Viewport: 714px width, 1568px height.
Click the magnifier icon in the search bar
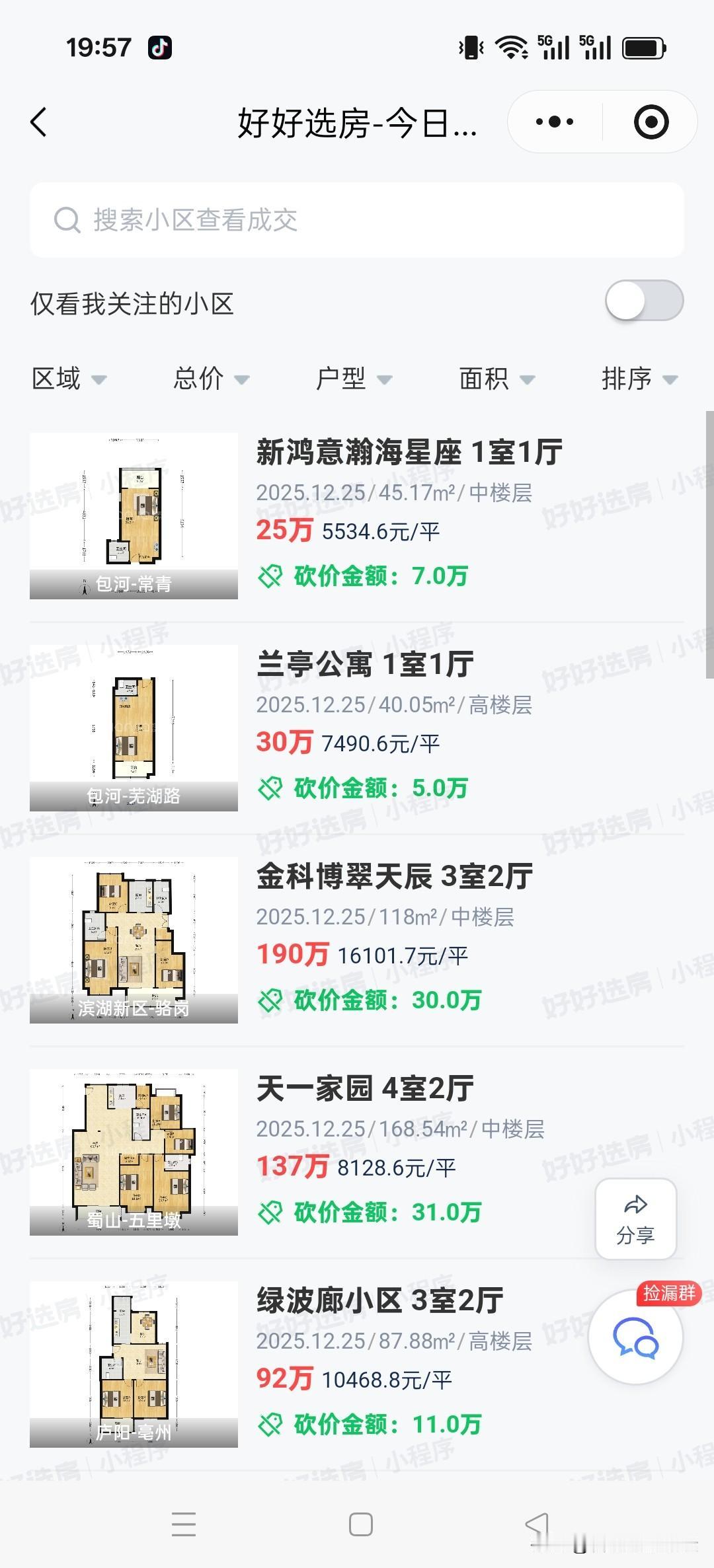(x=65, y=220)
